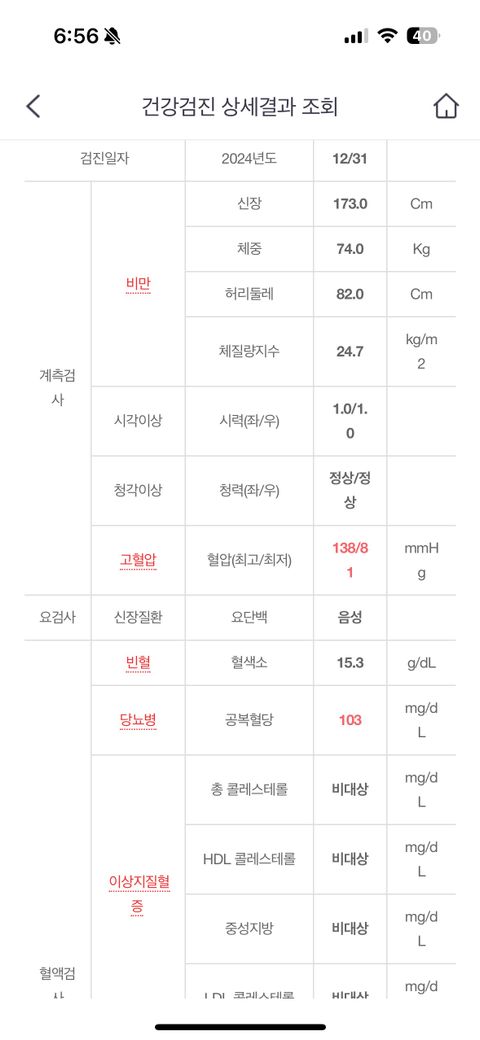Open the 비만 underlined link
Image resolution: width=480 pixels, height=1040 pixels.
(x=138, y=285)
